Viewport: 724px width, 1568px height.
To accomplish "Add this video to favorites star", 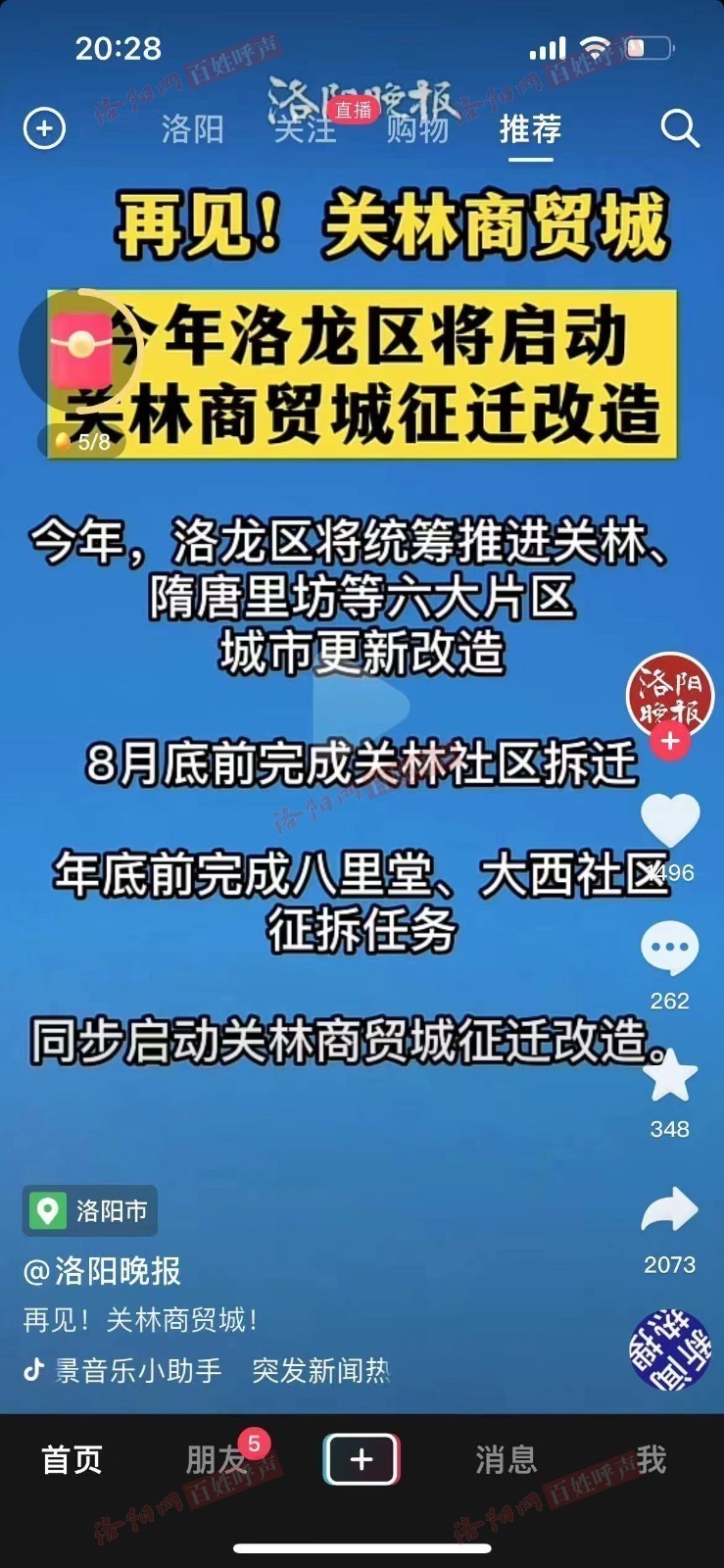I will coord(670,1076).
